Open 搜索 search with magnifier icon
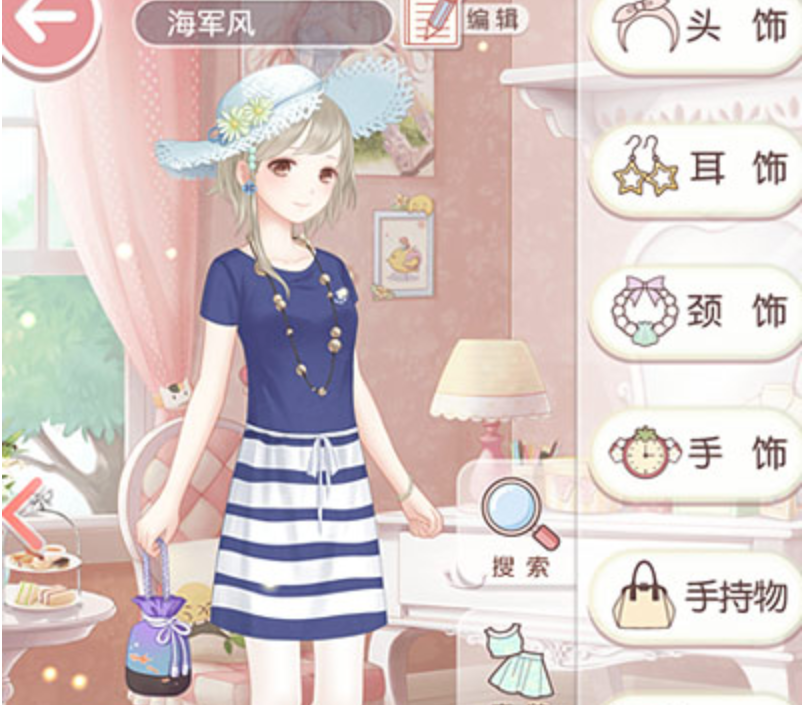 point(519,530)
